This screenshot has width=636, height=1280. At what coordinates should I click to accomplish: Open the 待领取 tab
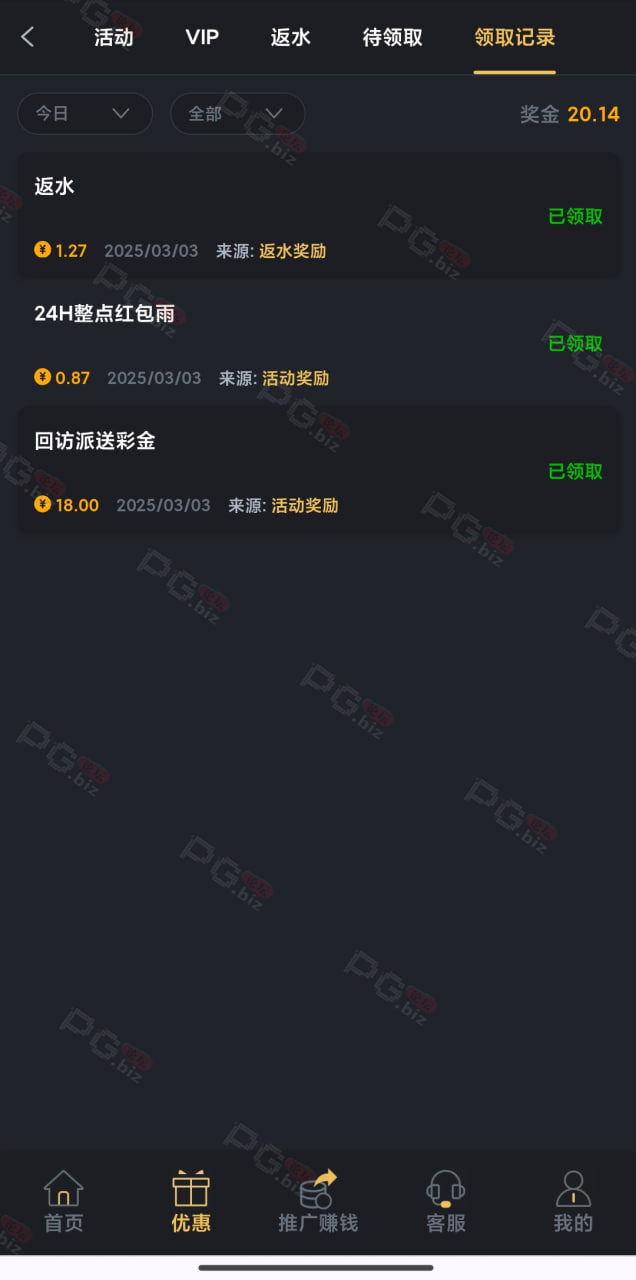(393, 38)
